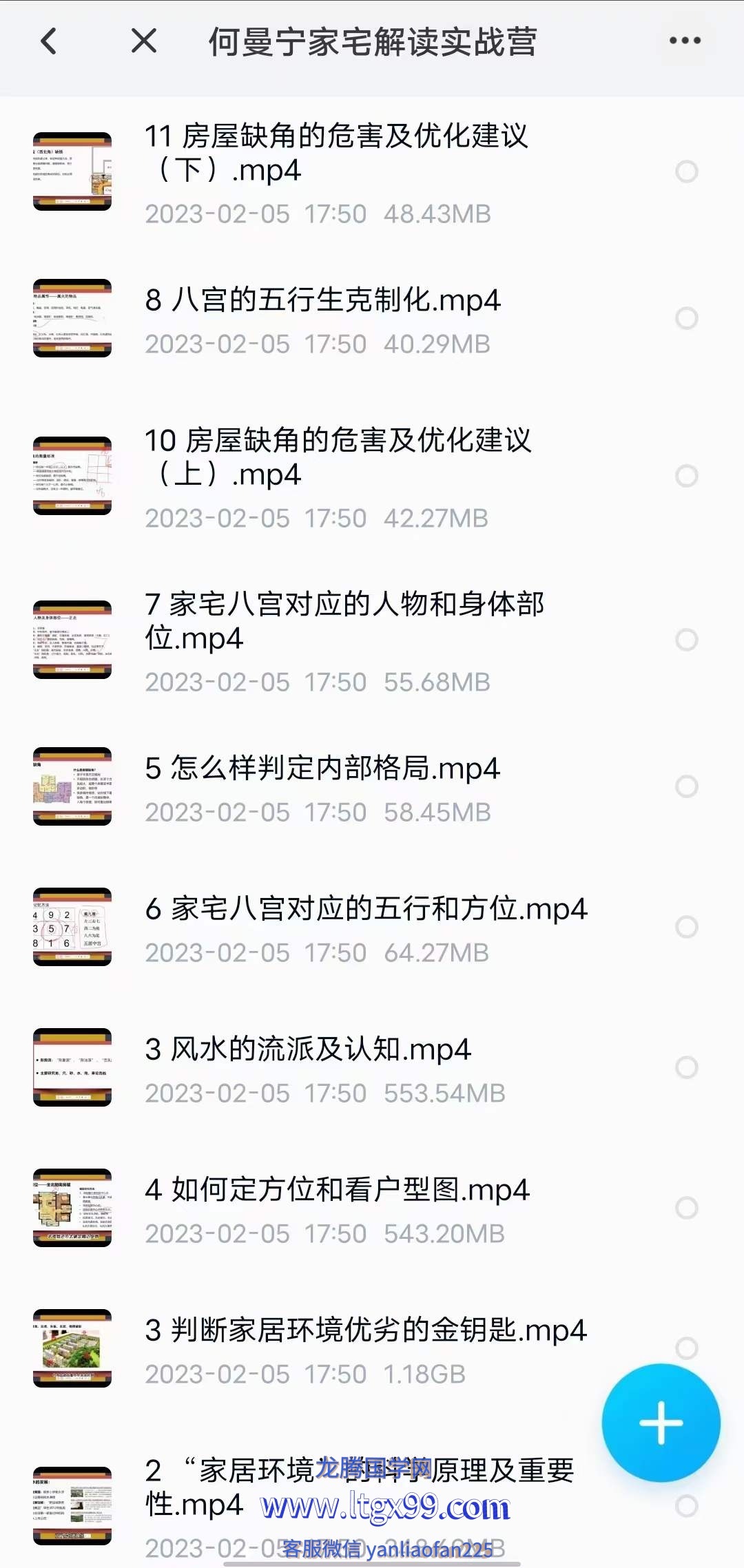Select the circle for 5 怎么样判定内部格局.mp4
The width and height of the screenshot is (744, 1568).
(x=686, y=786)
